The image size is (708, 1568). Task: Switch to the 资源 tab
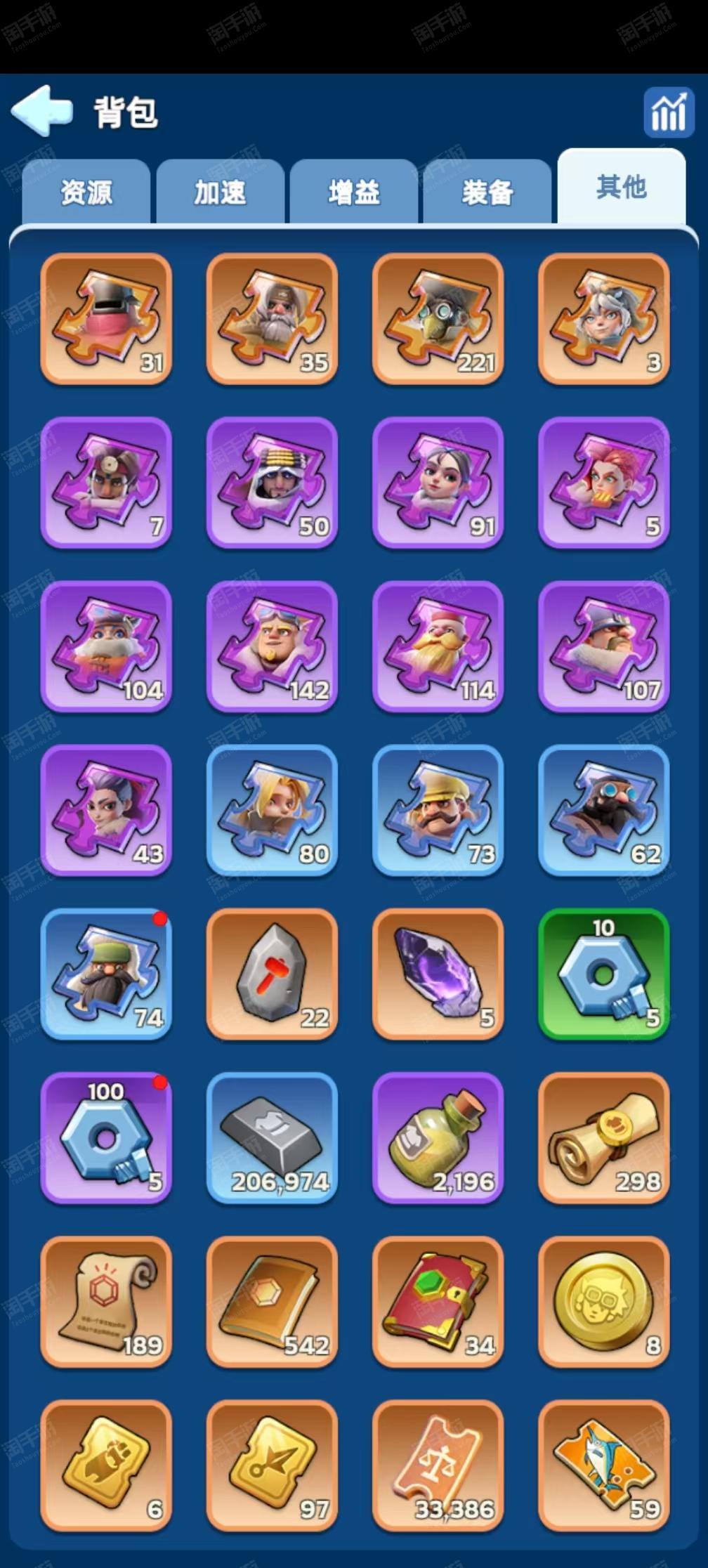(86, 192)
